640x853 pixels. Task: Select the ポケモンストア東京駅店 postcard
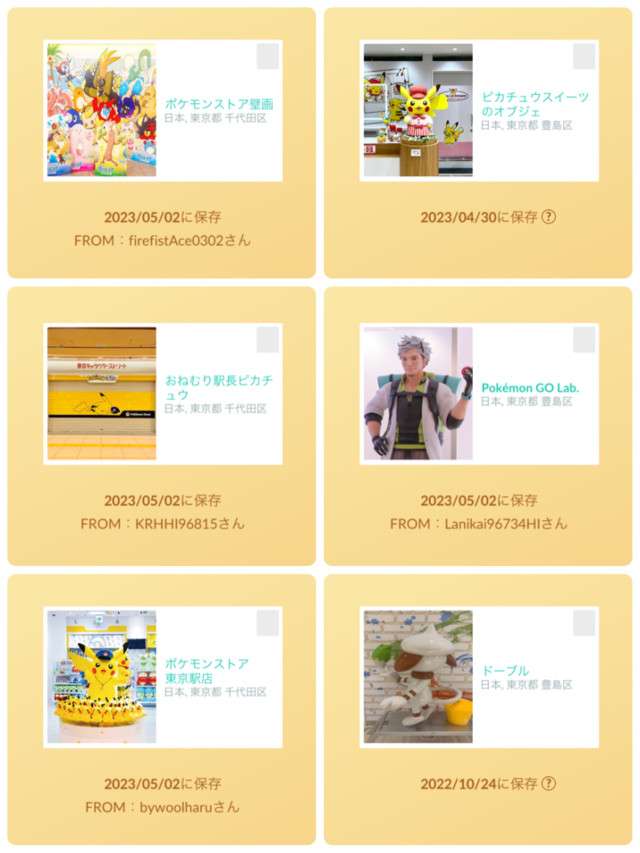pyautogui.click(x=162, y=676)
